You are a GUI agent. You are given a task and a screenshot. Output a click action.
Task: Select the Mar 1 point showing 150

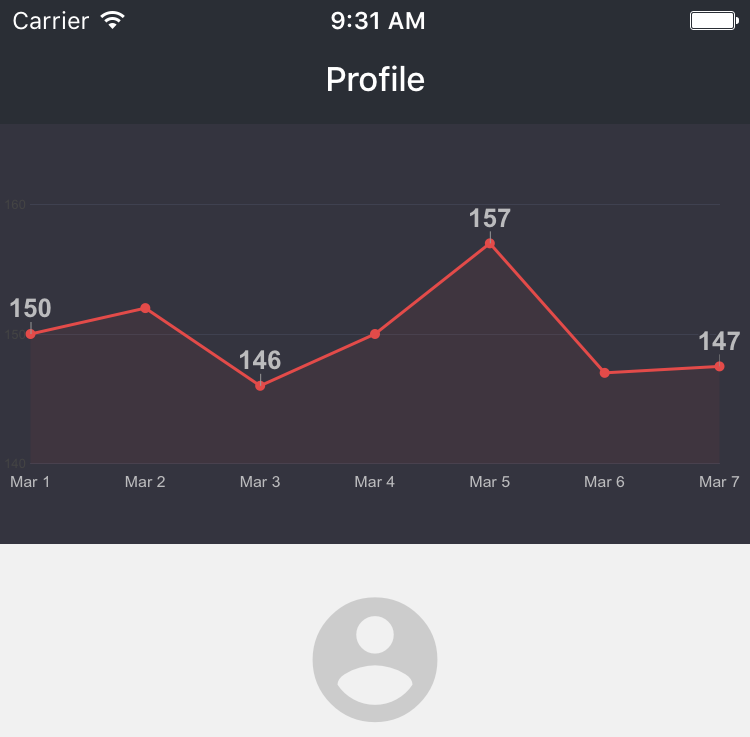(x=31, y=334)
